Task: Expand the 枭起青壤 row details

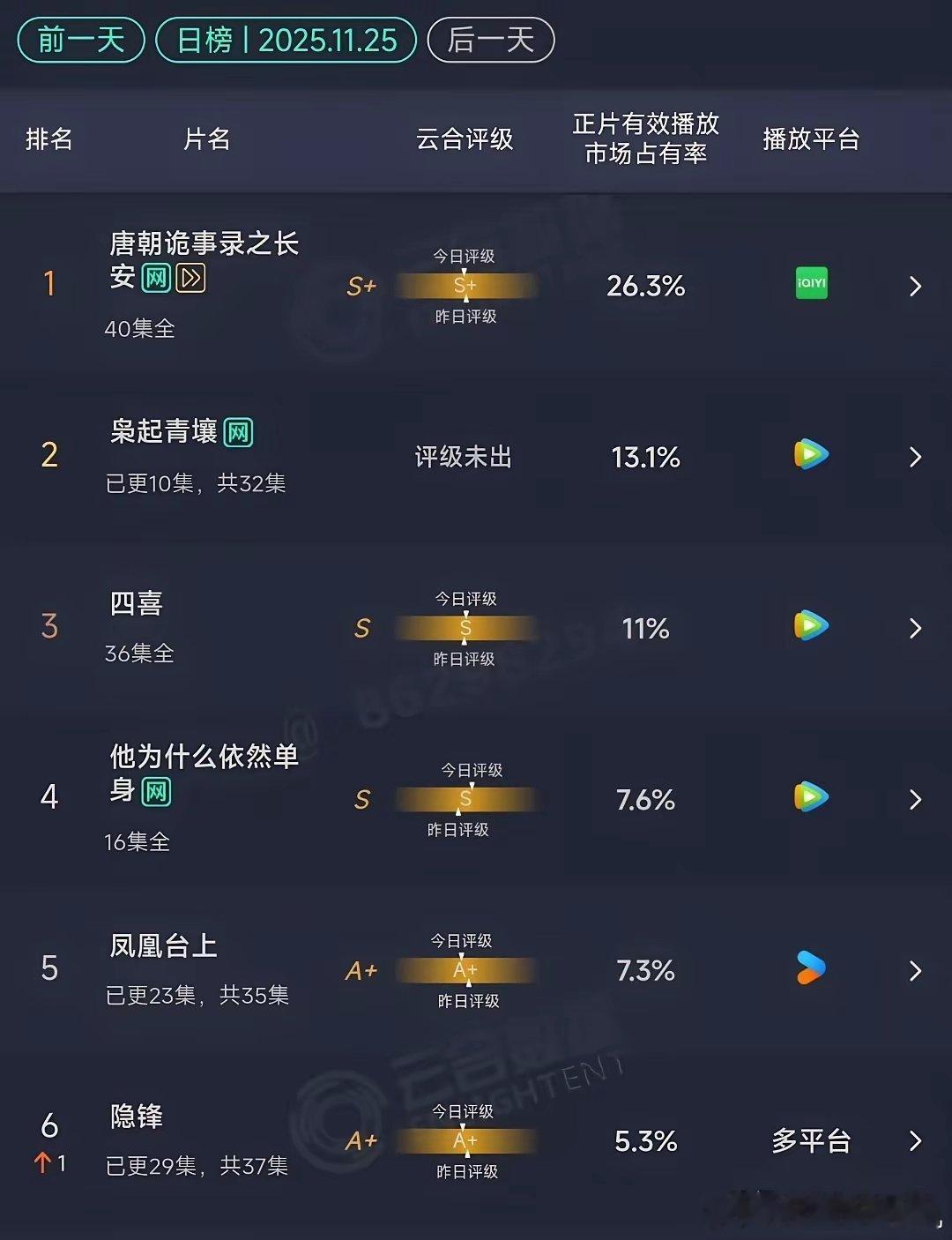Action: 914,455
